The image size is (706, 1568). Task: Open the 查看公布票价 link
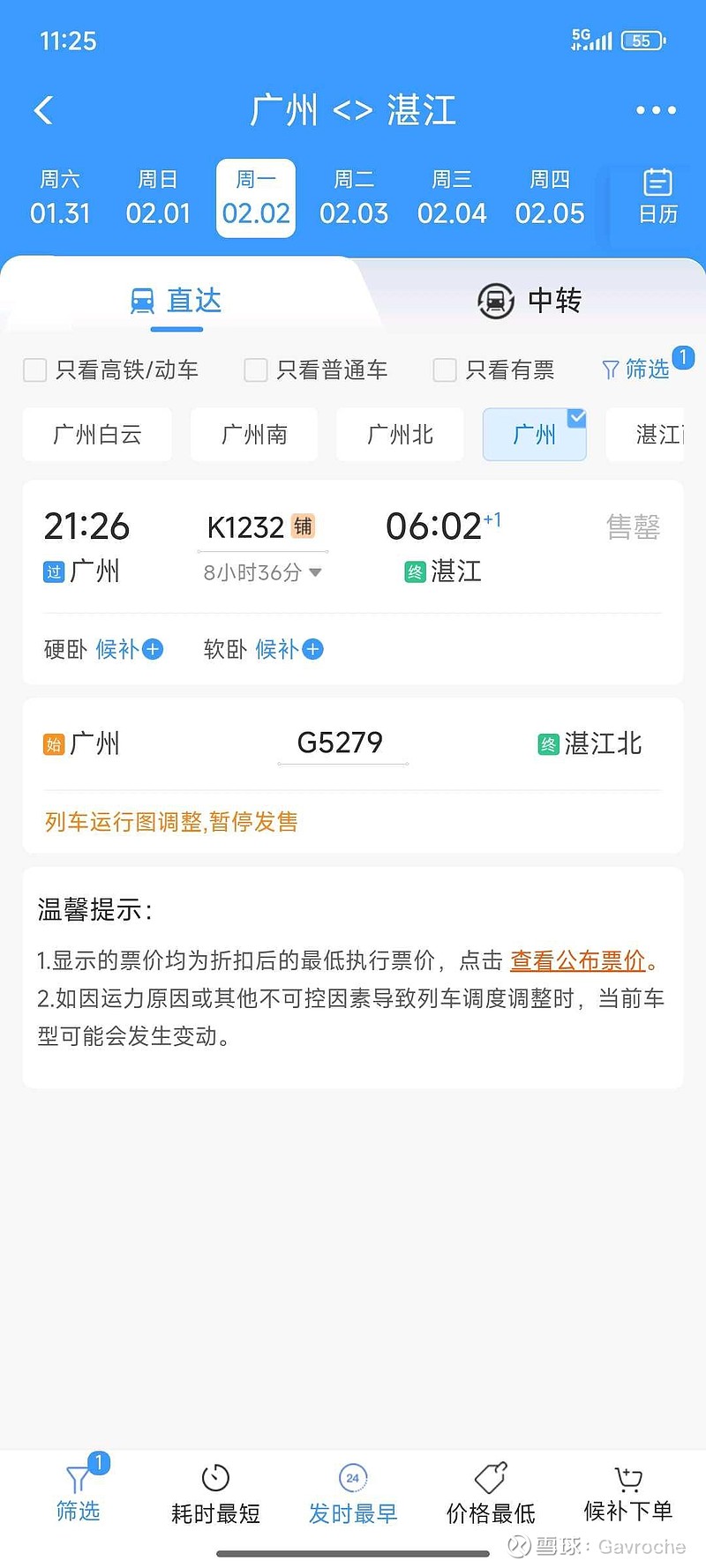point(578,960)
